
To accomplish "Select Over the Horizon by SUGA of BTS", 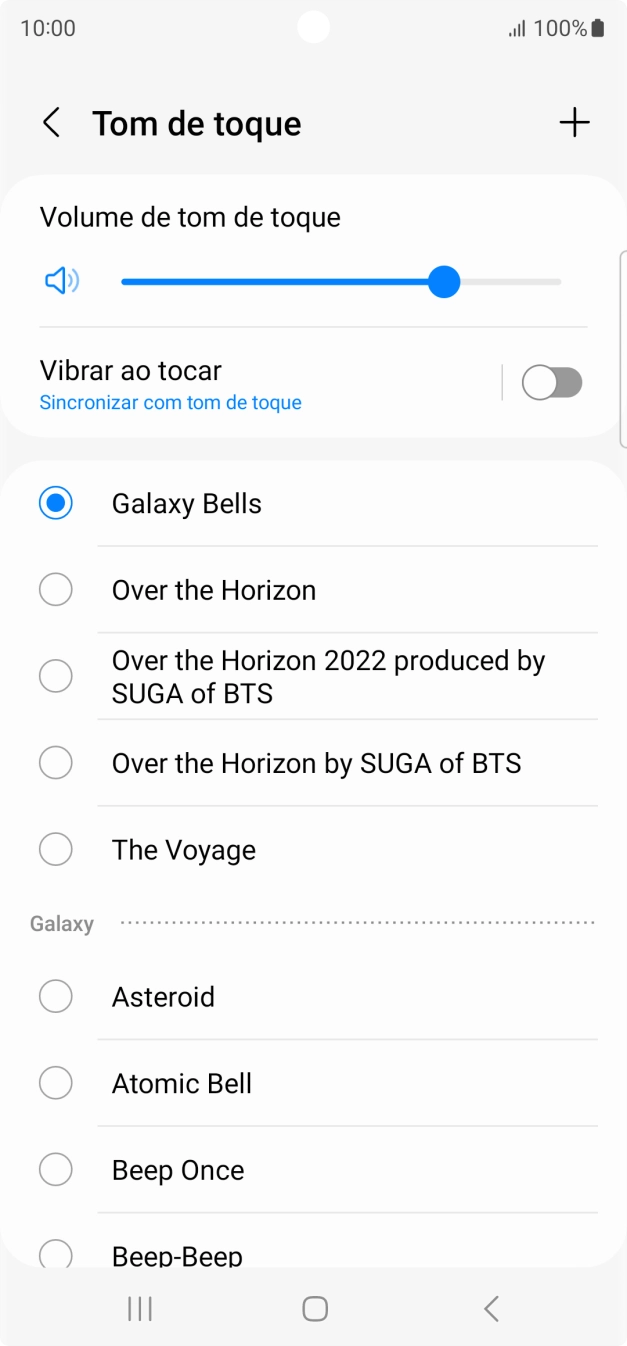I will [316, 764].
